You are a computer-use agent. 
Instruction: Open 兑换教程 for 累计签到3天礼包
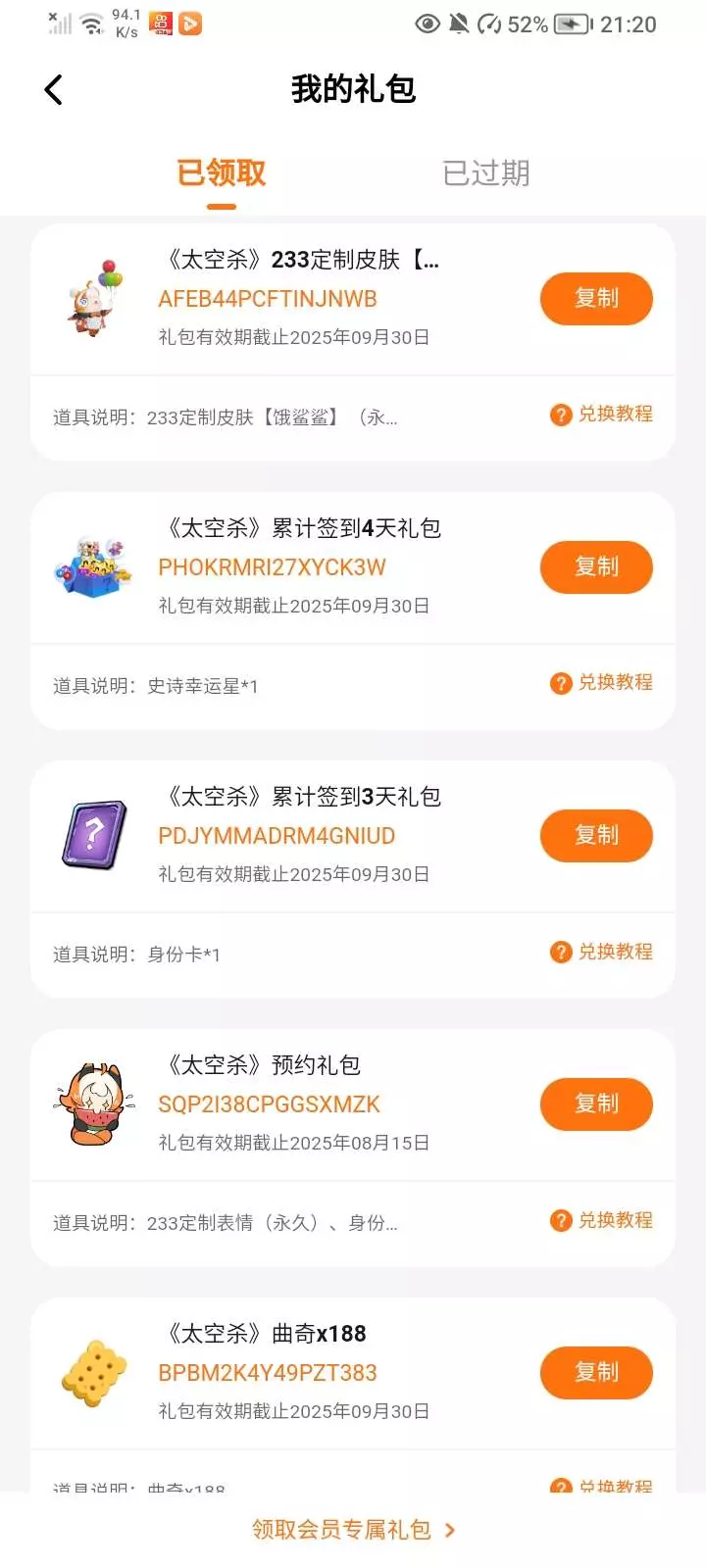point(602,952)
